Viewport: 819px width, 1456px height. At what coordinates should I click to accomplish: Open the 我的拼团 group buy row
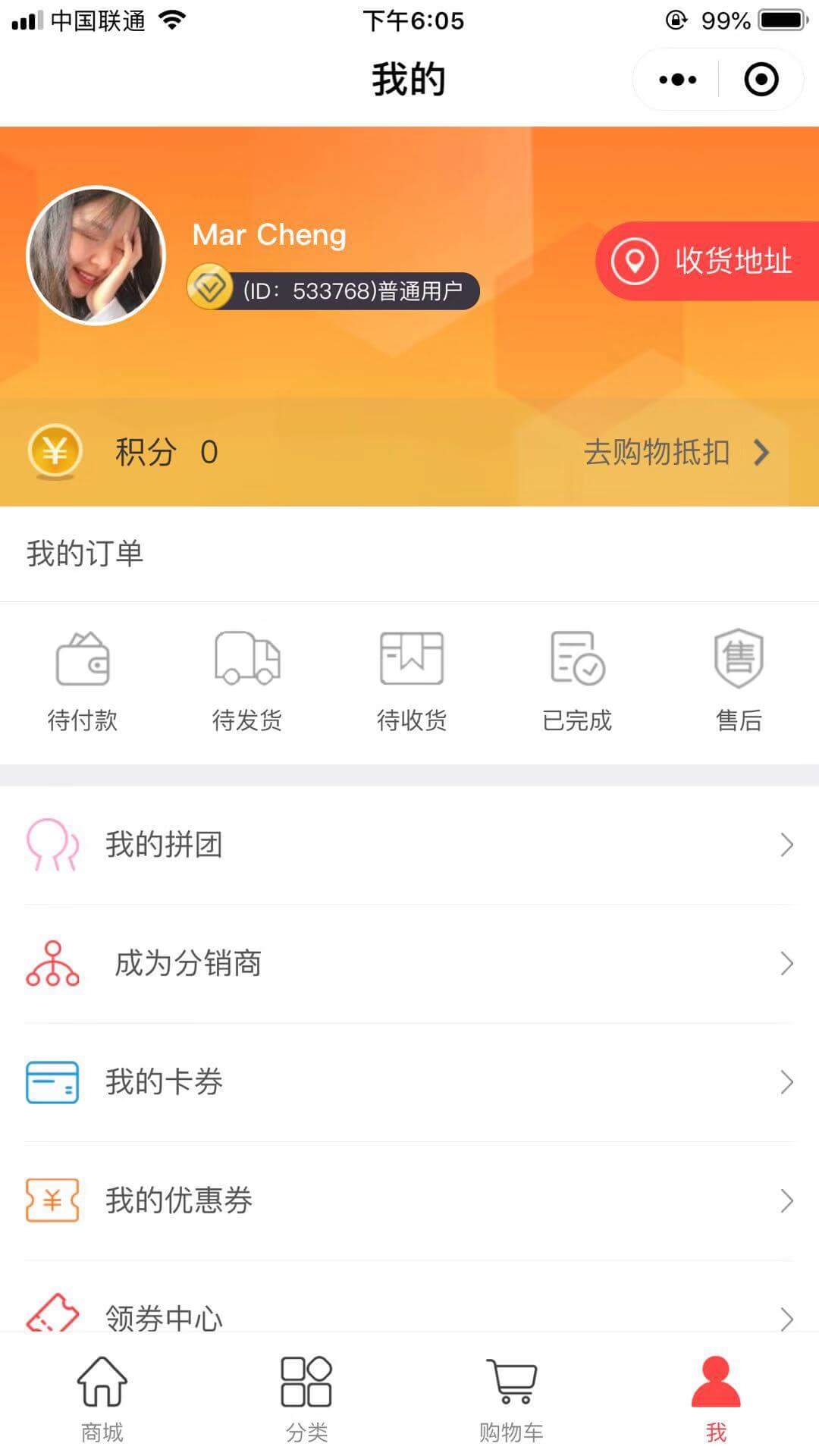(x=409, y=845)
